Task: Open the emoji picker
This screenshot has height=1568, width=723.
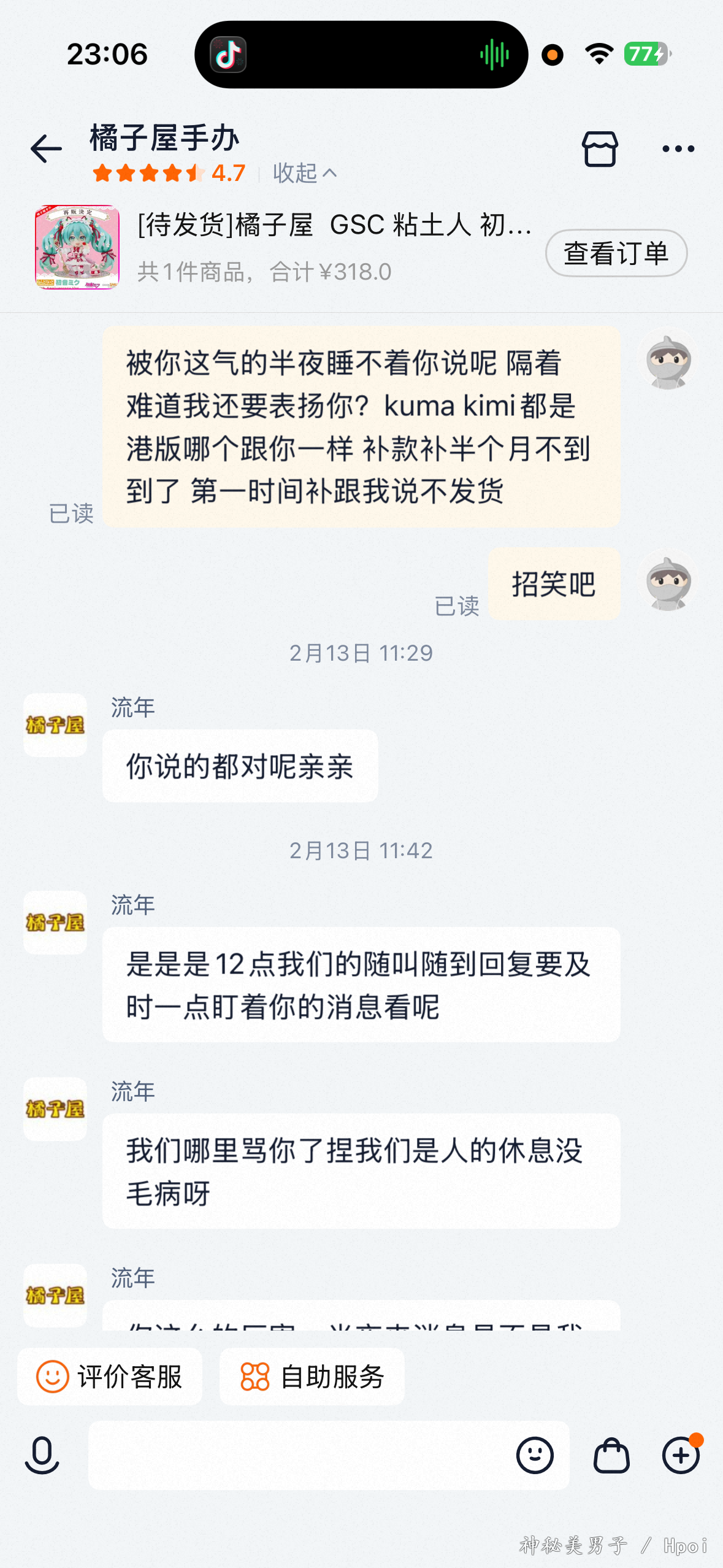Action: pos(535,1455)
